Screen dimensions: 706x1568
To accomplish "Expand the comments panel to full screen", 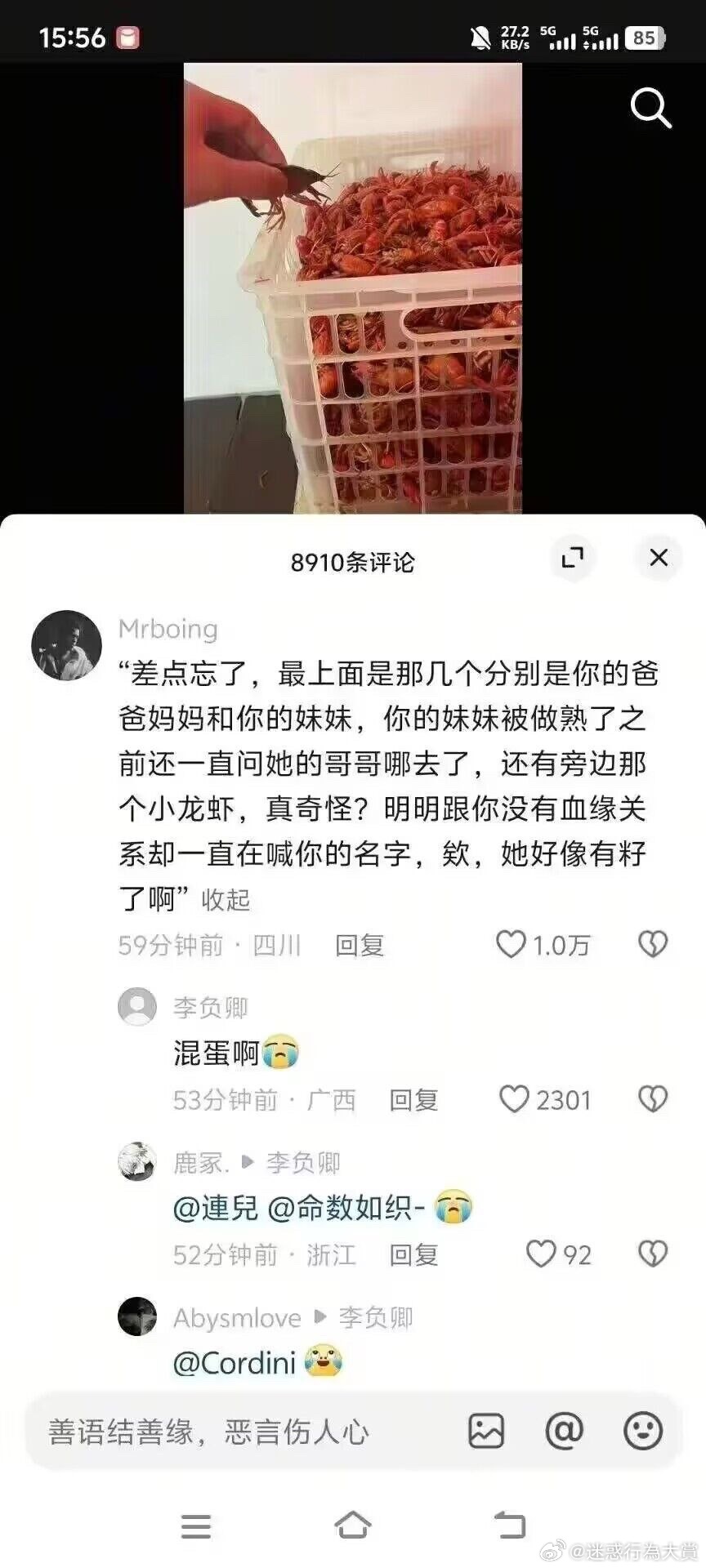I will pyautogui.click(x=573, y=559).
